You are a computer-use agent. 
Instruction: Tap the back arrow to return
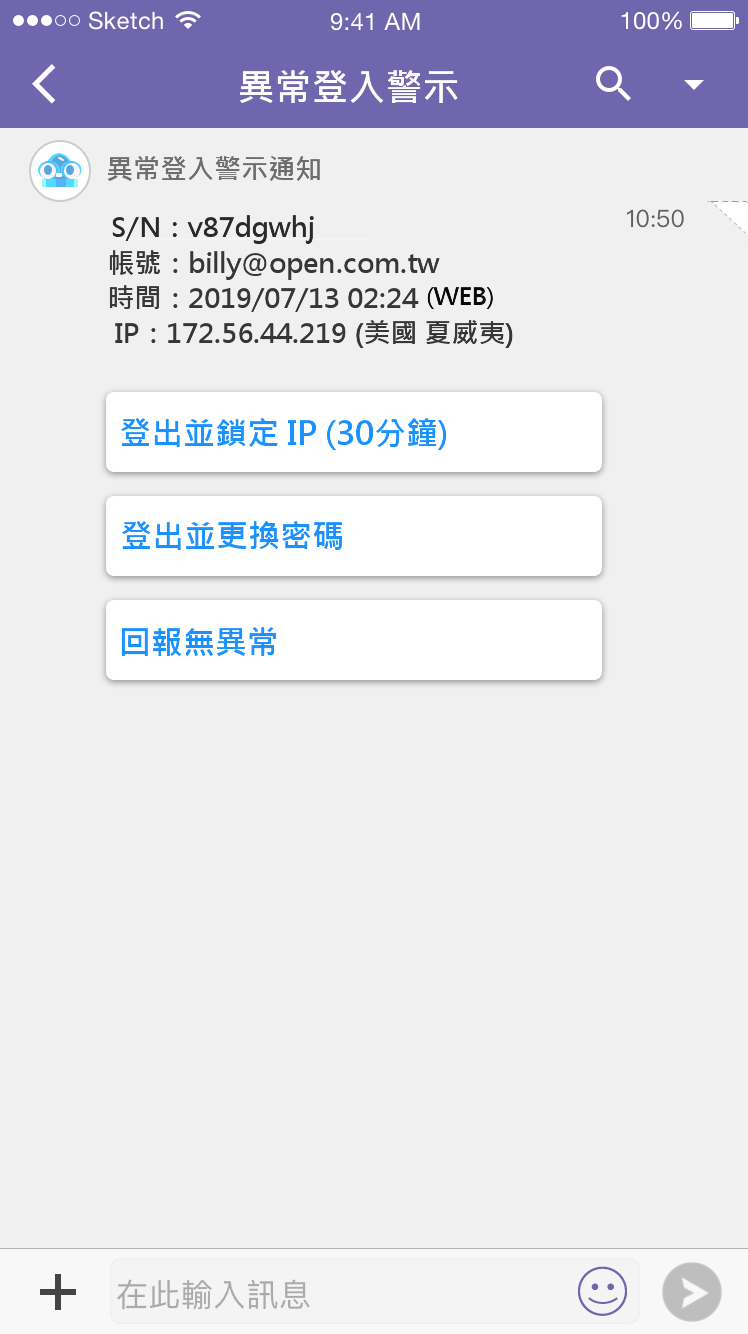pos(43,84)
